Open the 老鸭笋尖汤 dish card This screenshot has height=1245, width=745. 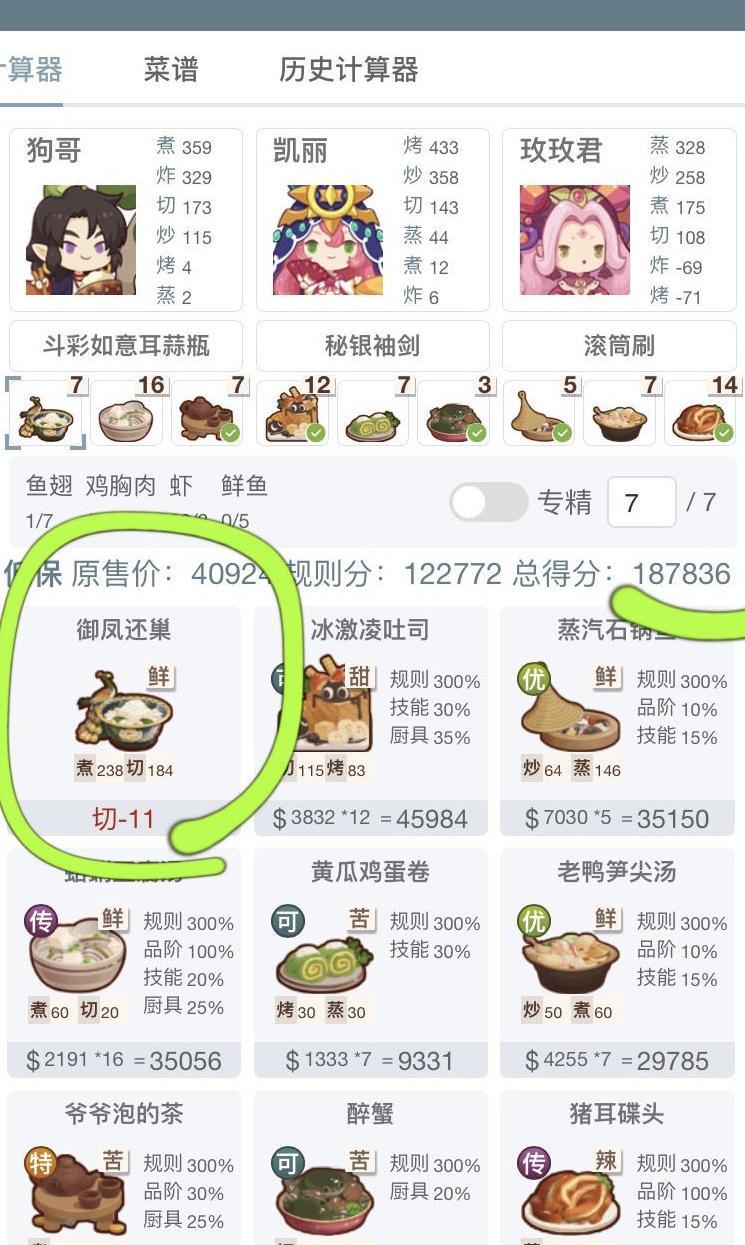click(x=617, y=962)
